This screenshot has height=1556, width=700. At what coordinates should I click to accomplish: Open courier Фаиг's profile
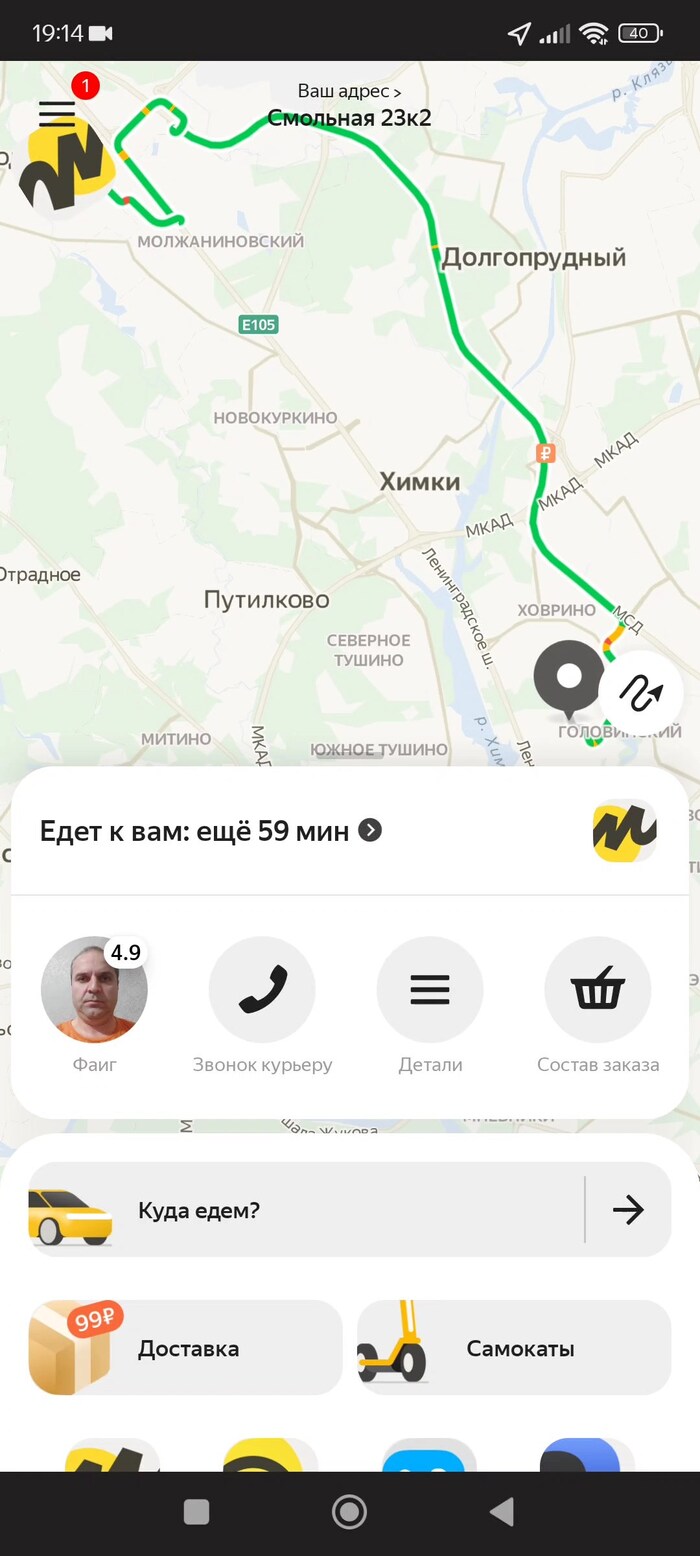(94, 990)
